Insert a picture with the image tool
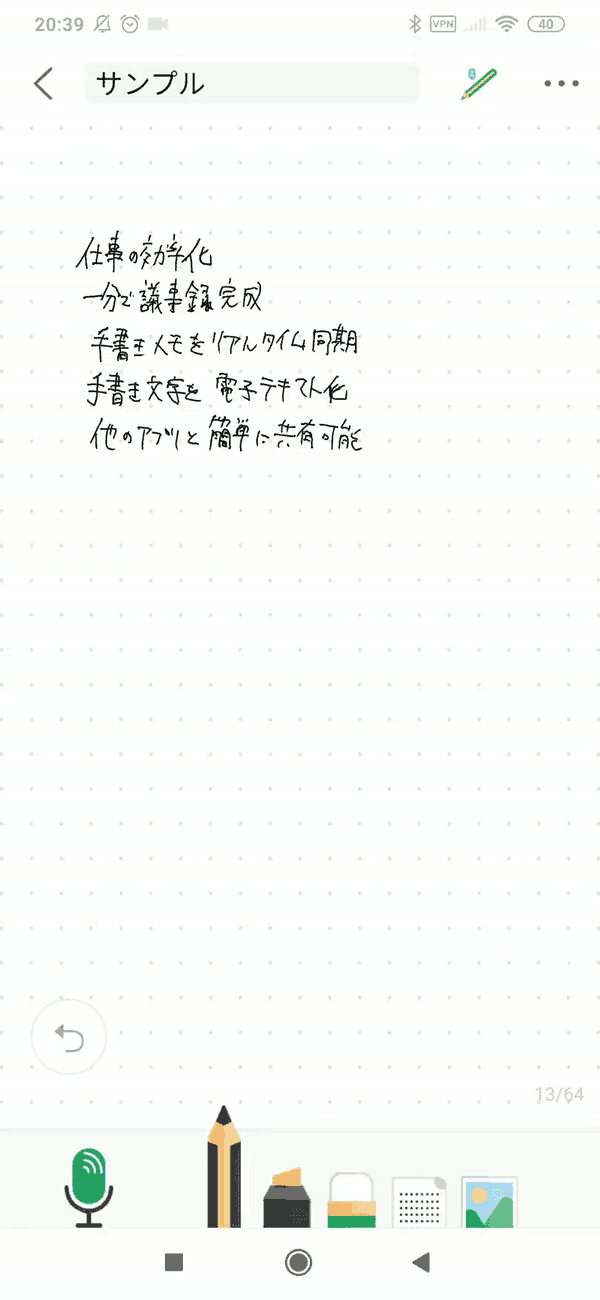The image size is (600, 1300). click(489, 1201)
